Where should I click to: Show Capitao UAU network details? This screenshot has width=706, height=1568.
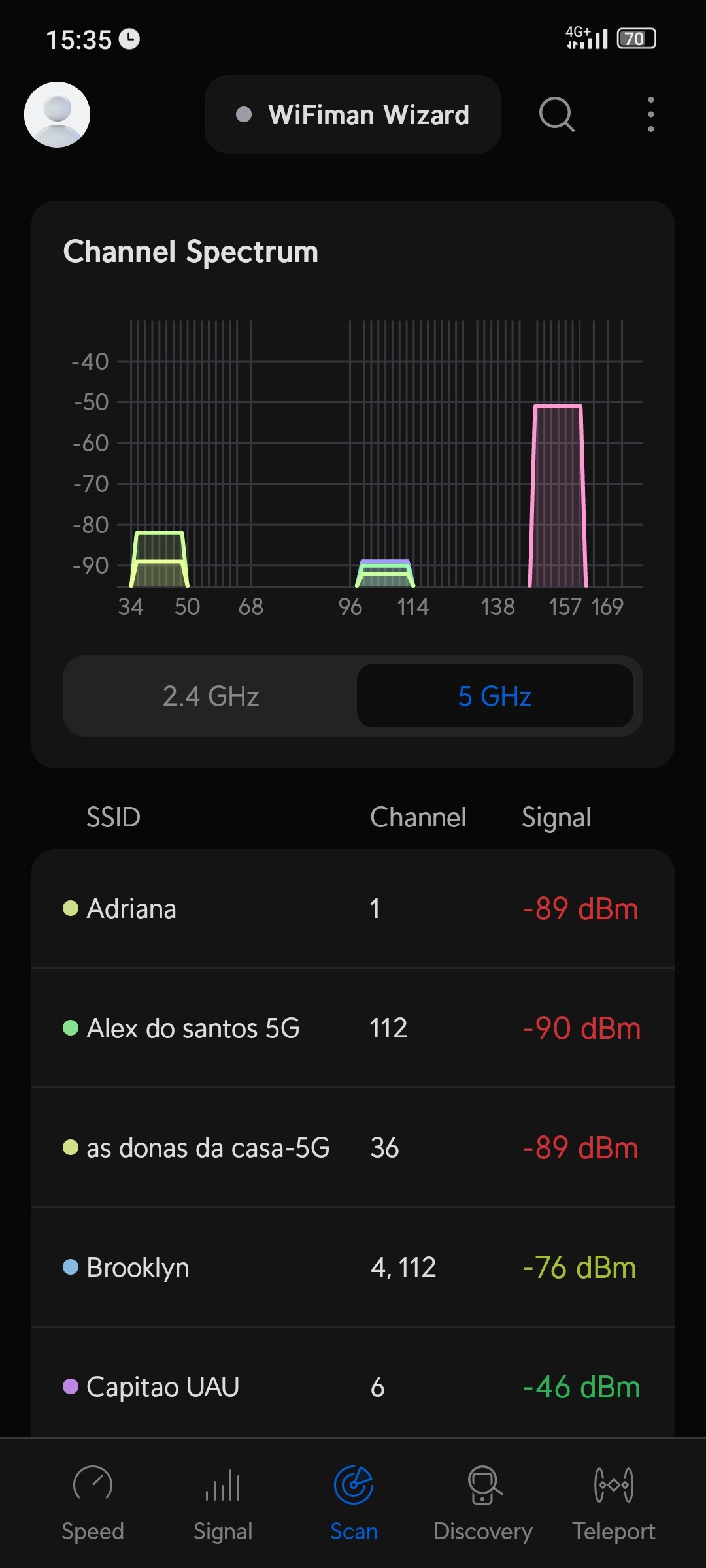point(353,1386)
